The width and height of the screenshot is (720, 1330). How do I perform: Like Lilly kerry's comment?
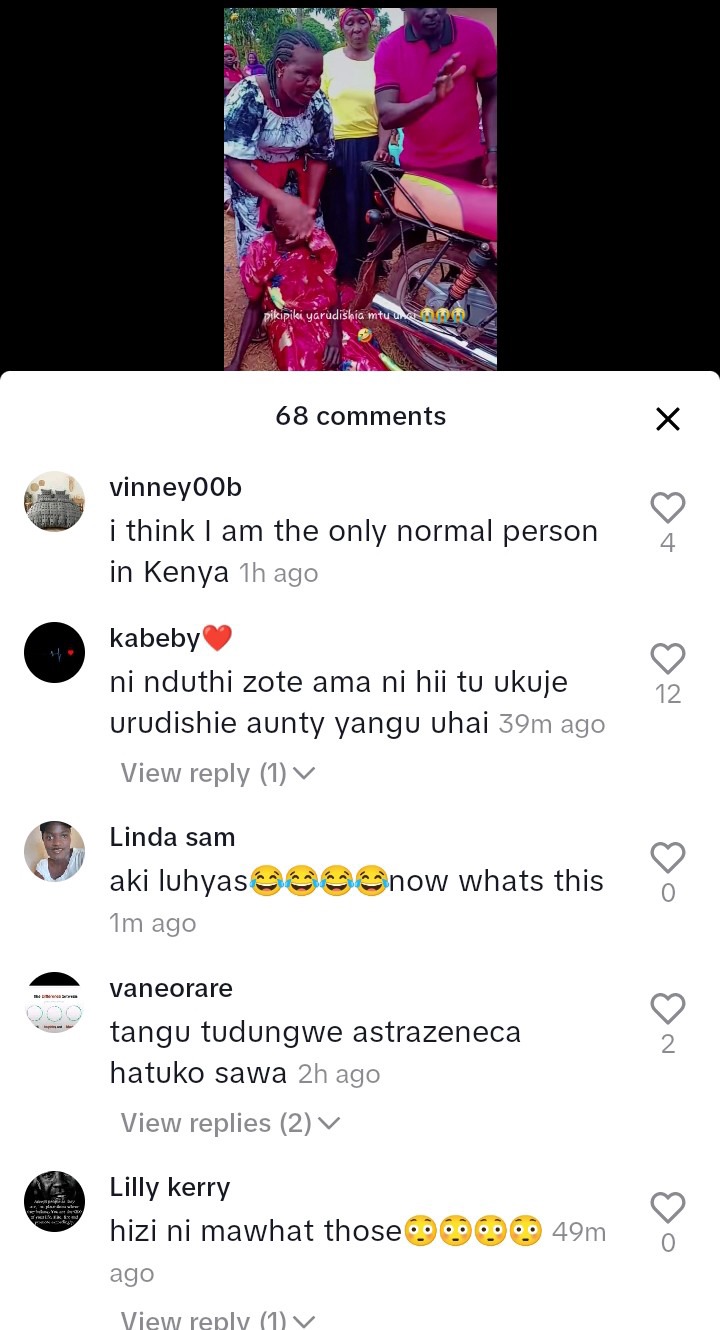[x=667, y=1208]
